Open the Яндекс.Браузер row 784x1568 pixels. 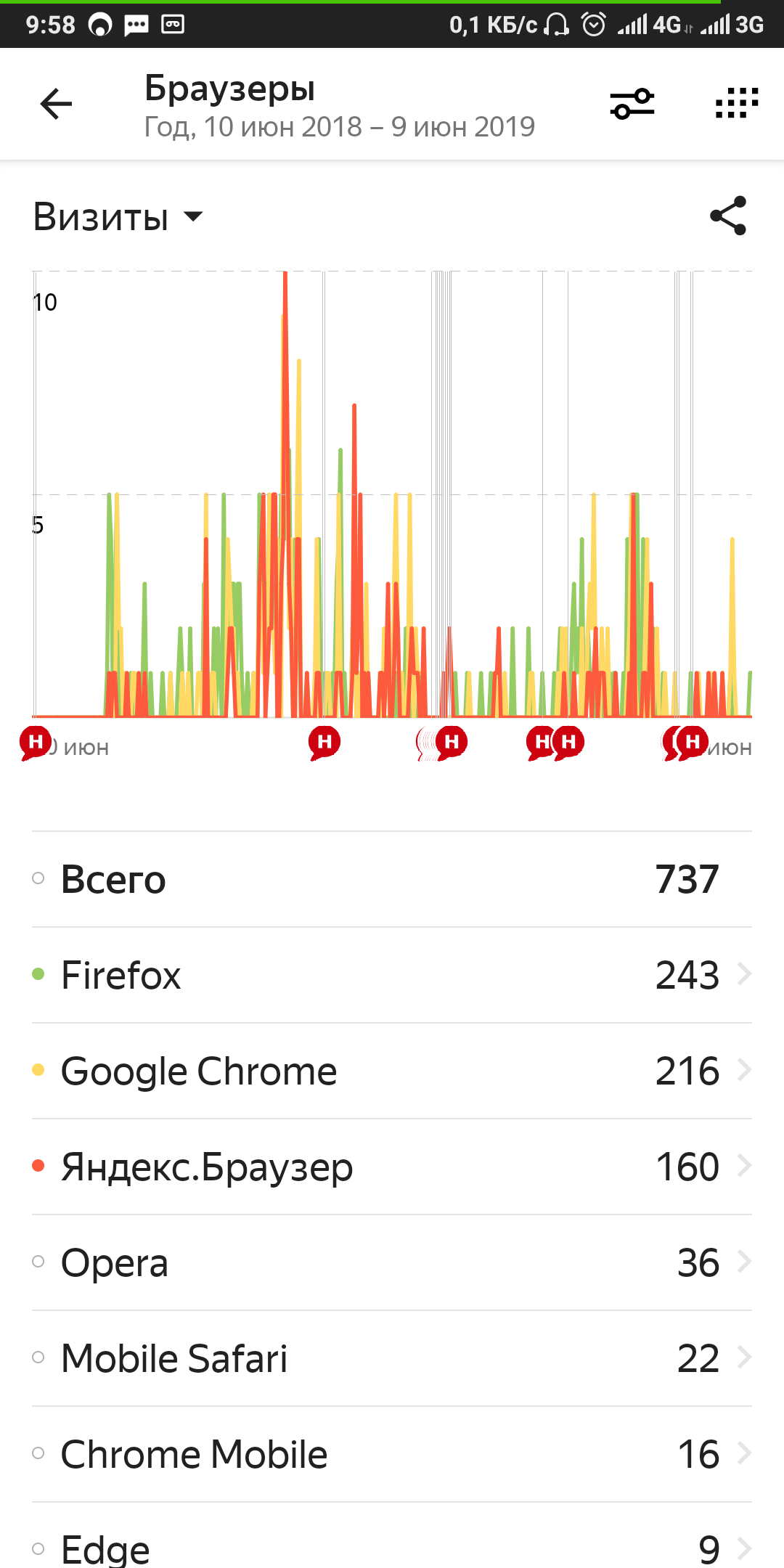click(392, 1167)
